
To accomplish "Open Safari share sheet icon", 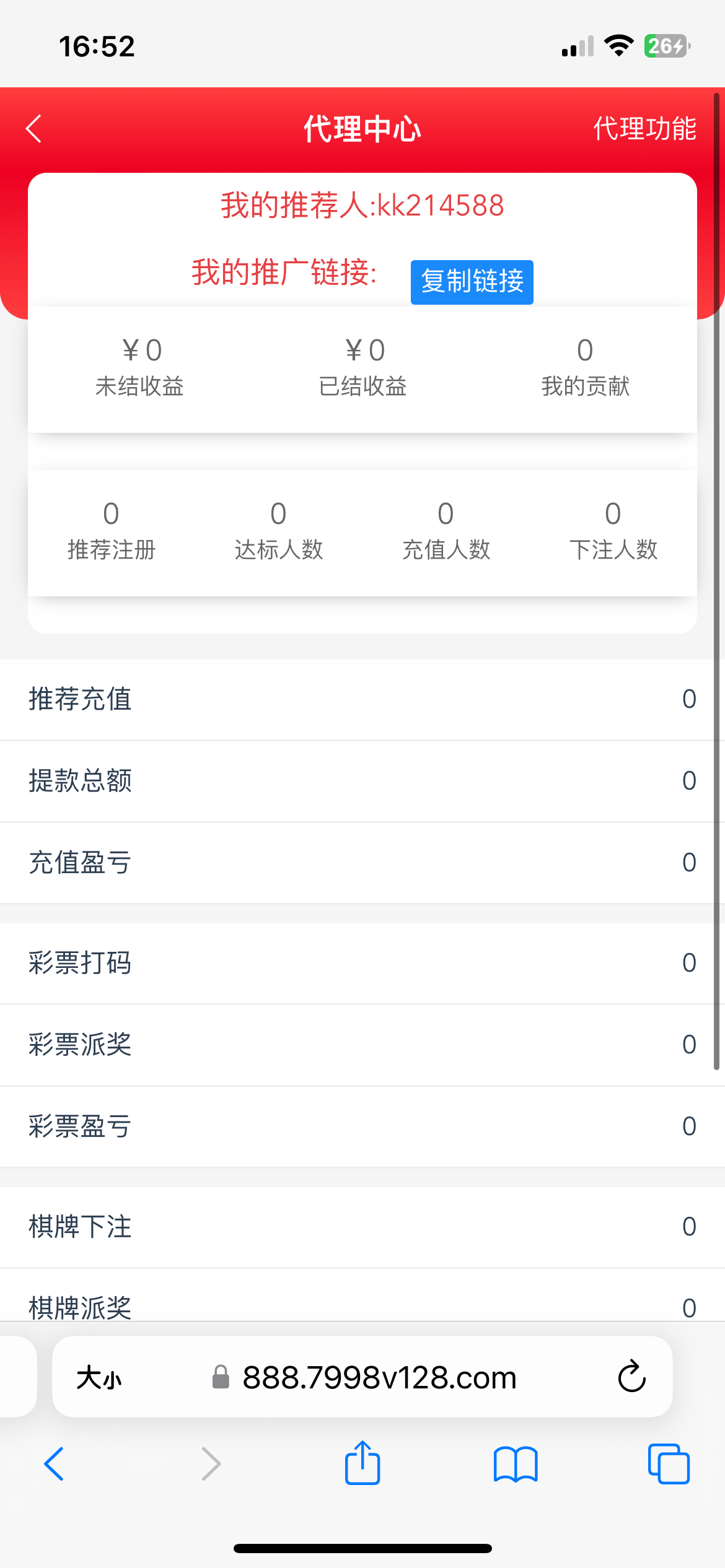I will [x=362, y=1463].
